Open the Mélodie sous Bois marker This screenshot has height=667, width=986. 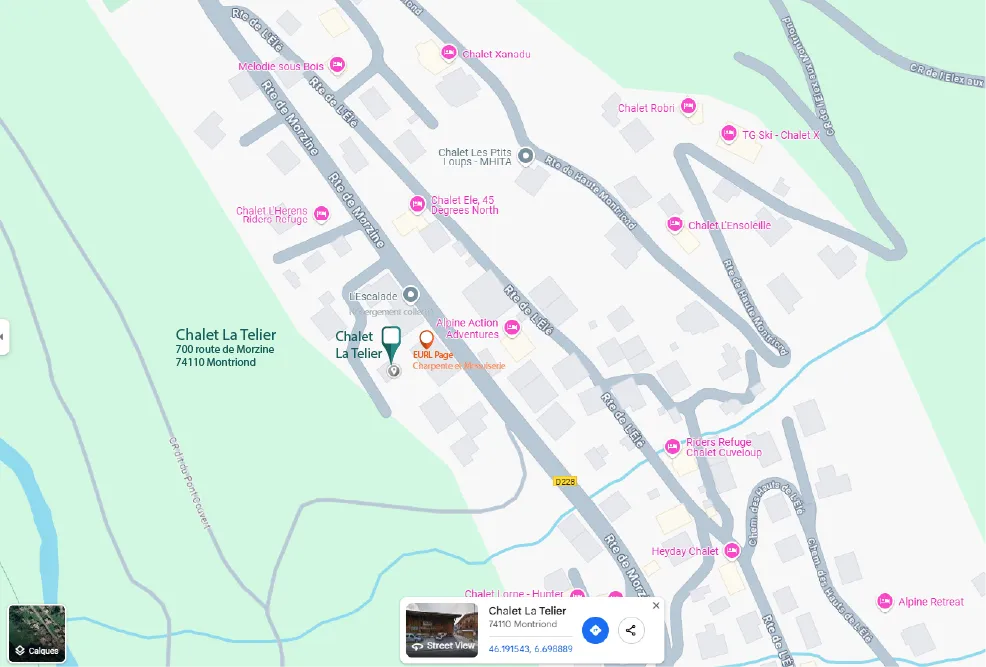(337, 65)
